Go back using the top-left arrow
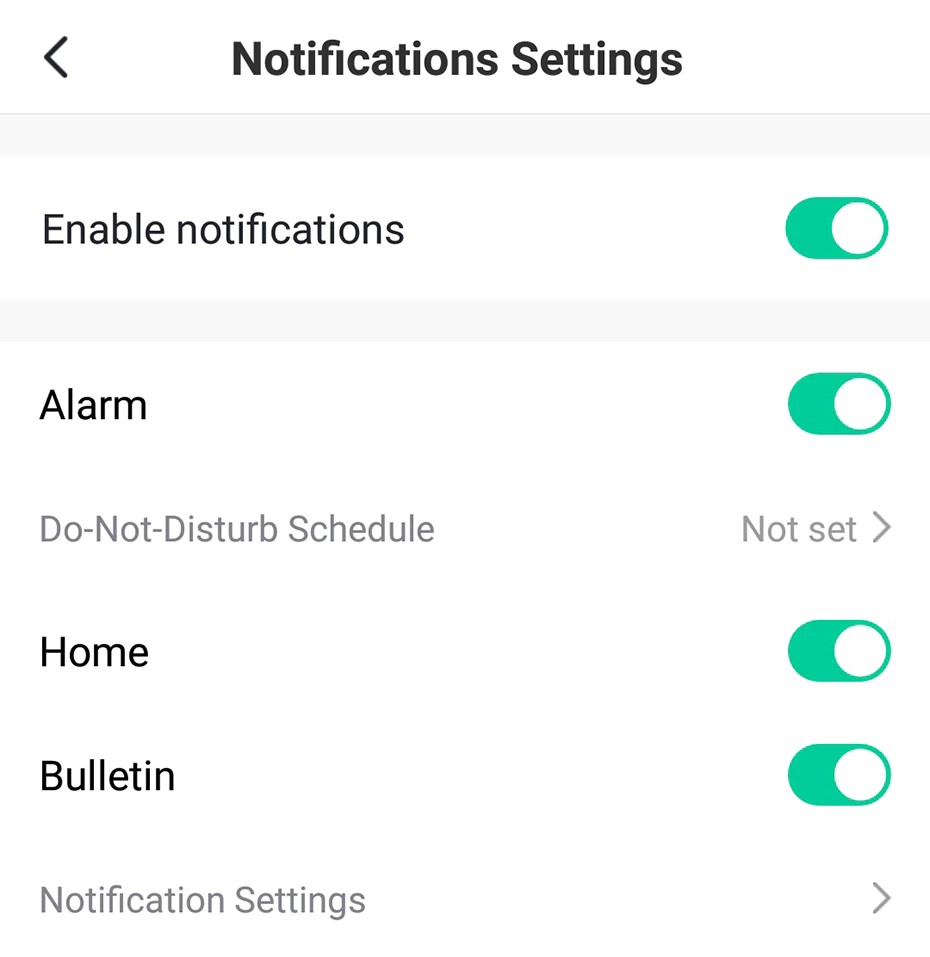Viewport: 930px width, 957px height. click(x=57, y=58)
